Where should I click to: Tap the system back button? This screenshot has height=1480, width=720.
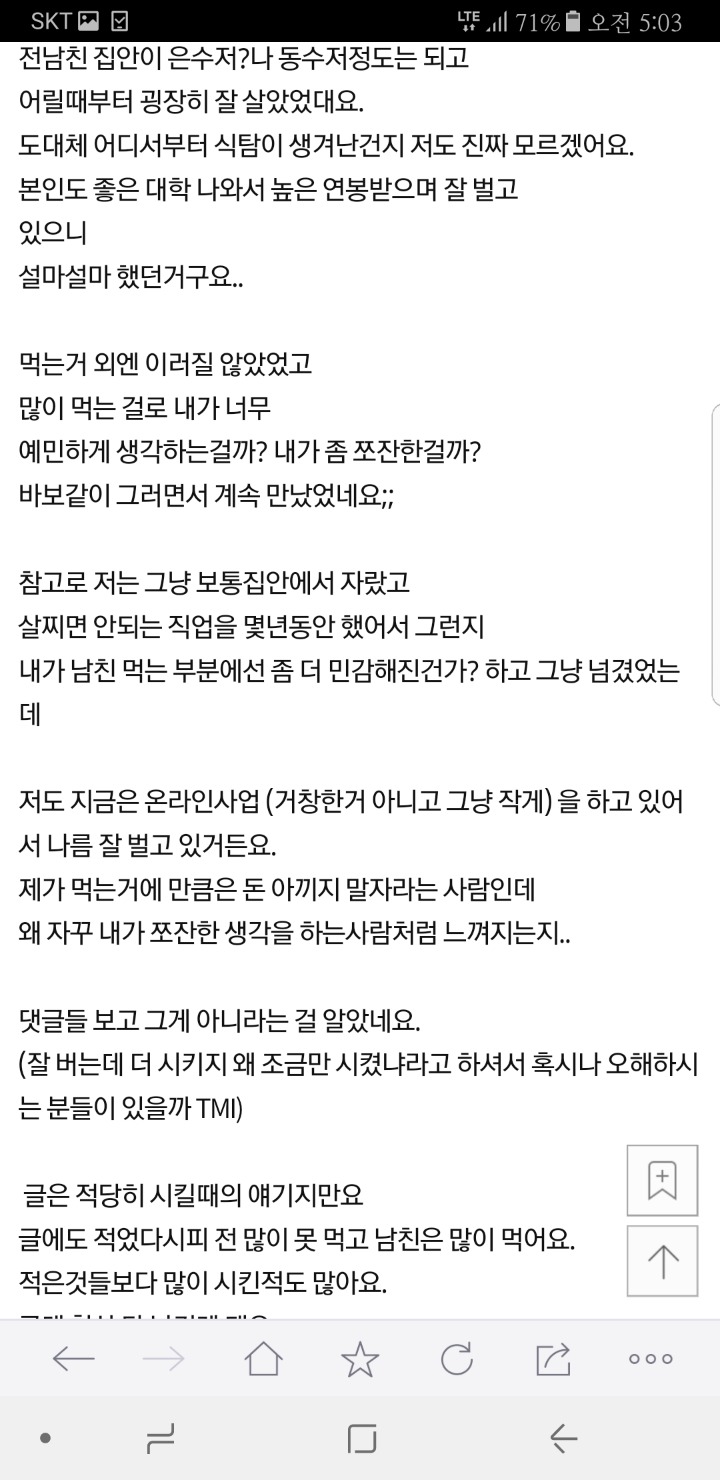tap(564, 1439)
